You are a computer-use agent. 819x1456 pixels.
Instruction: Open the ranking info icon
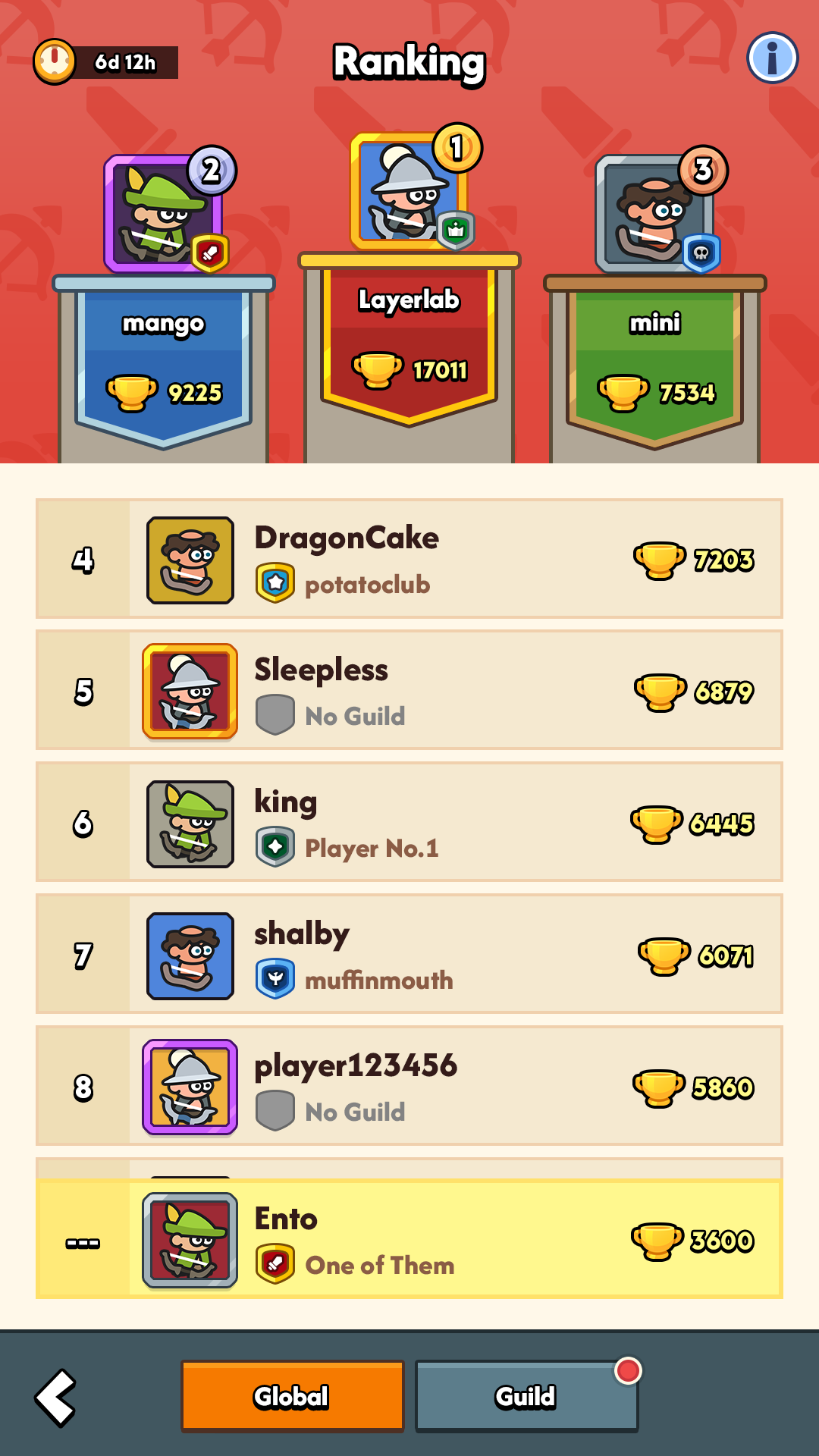[772, 58]
